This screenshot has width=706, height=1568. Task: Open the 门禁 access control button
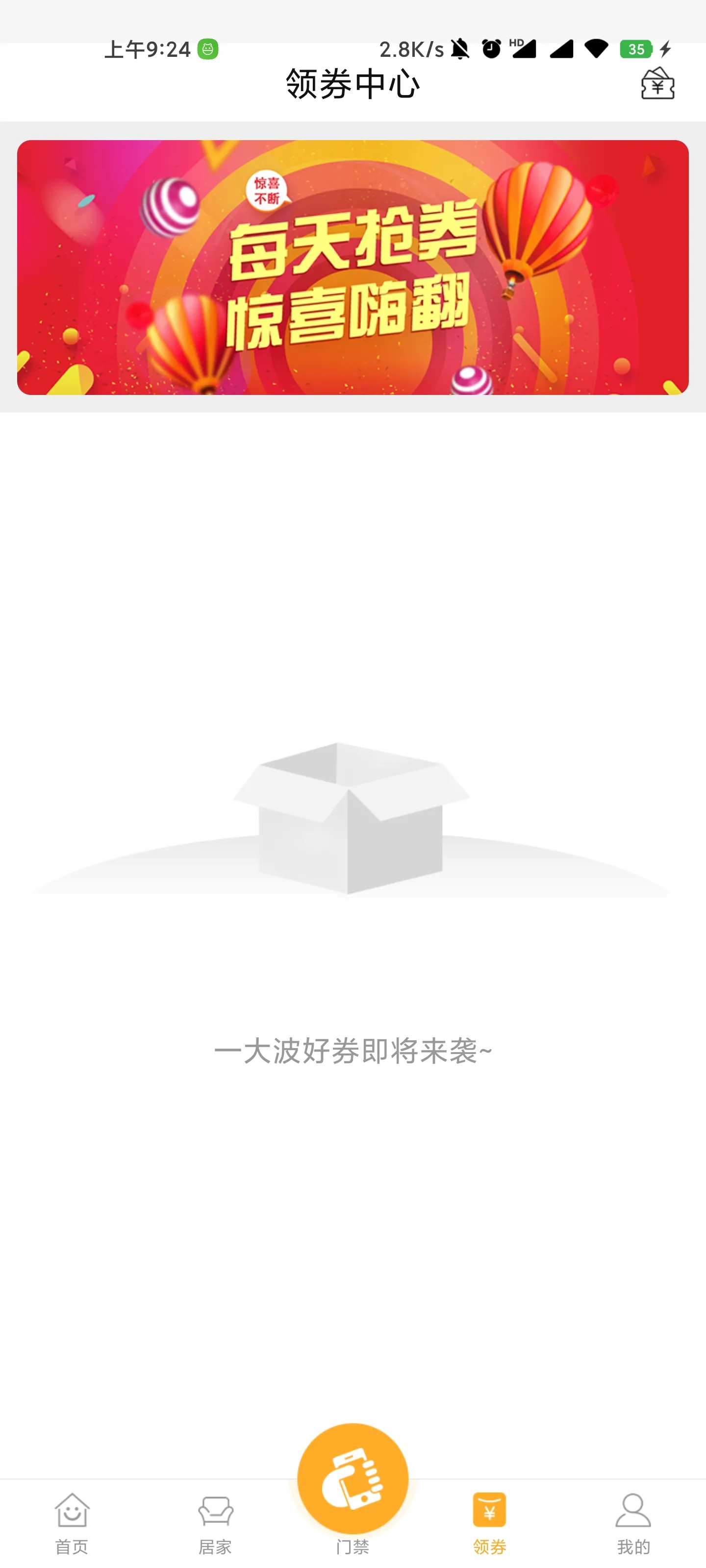353,1479
